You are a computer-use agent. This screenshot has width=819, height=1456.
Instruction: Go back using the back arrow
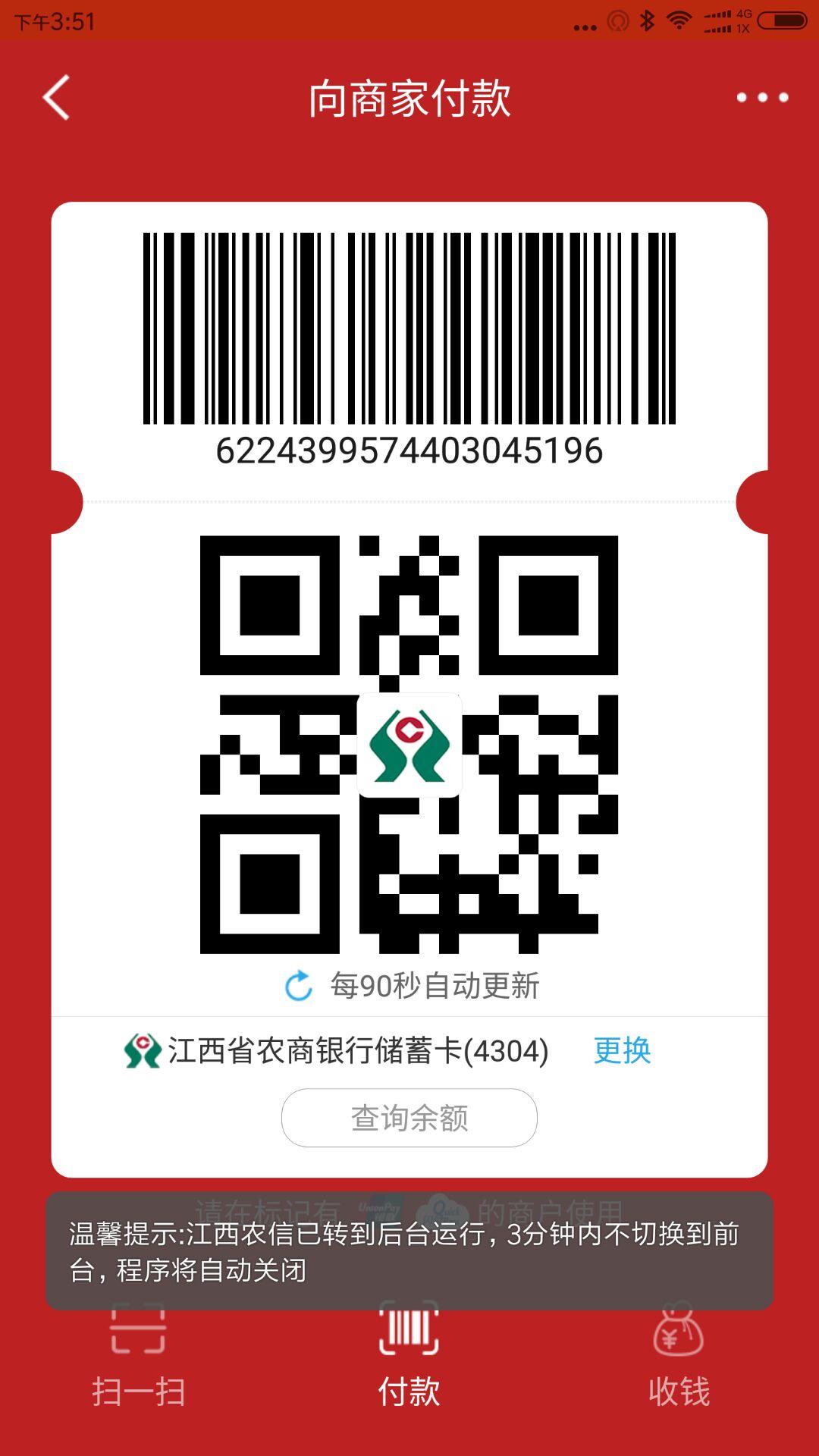[x=57, y=98]
